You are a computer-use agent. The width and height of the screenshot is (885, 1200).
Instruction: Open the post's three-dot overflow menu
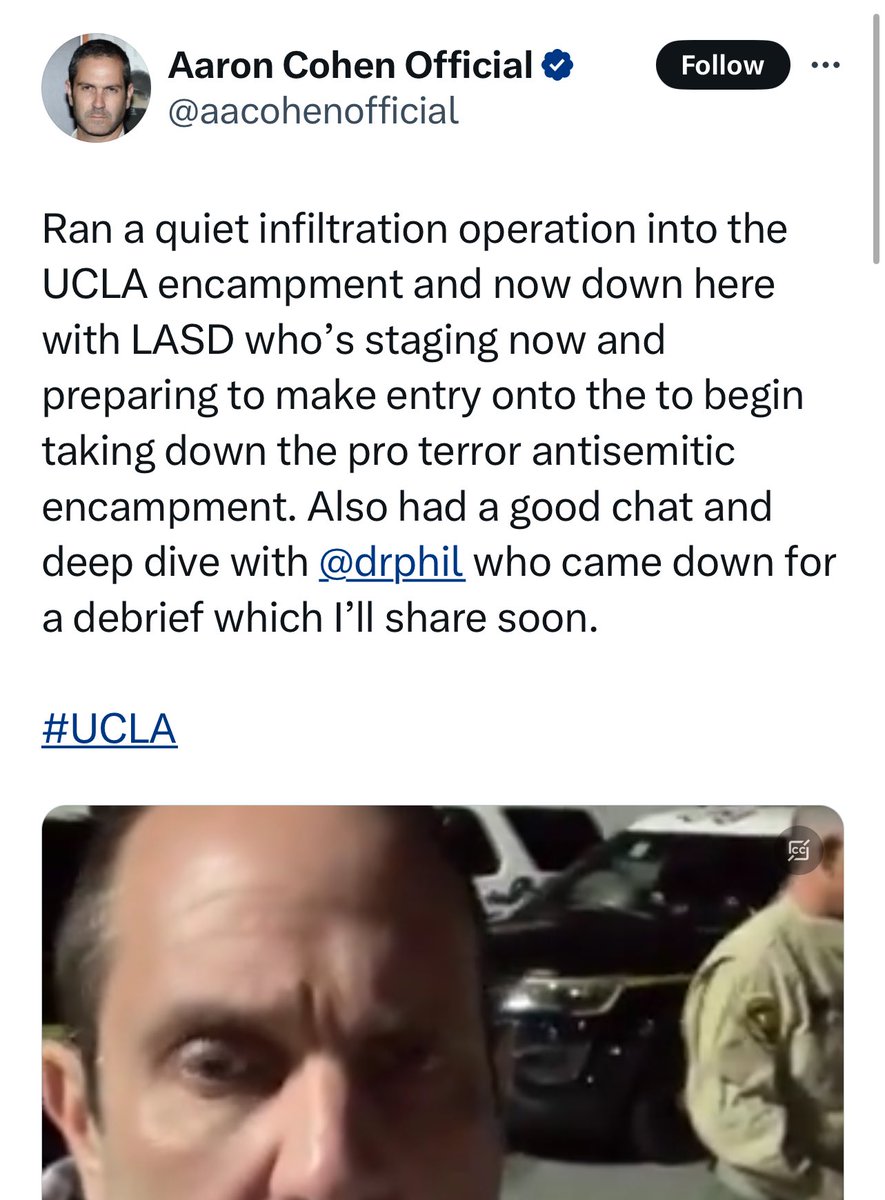point(826,66)
